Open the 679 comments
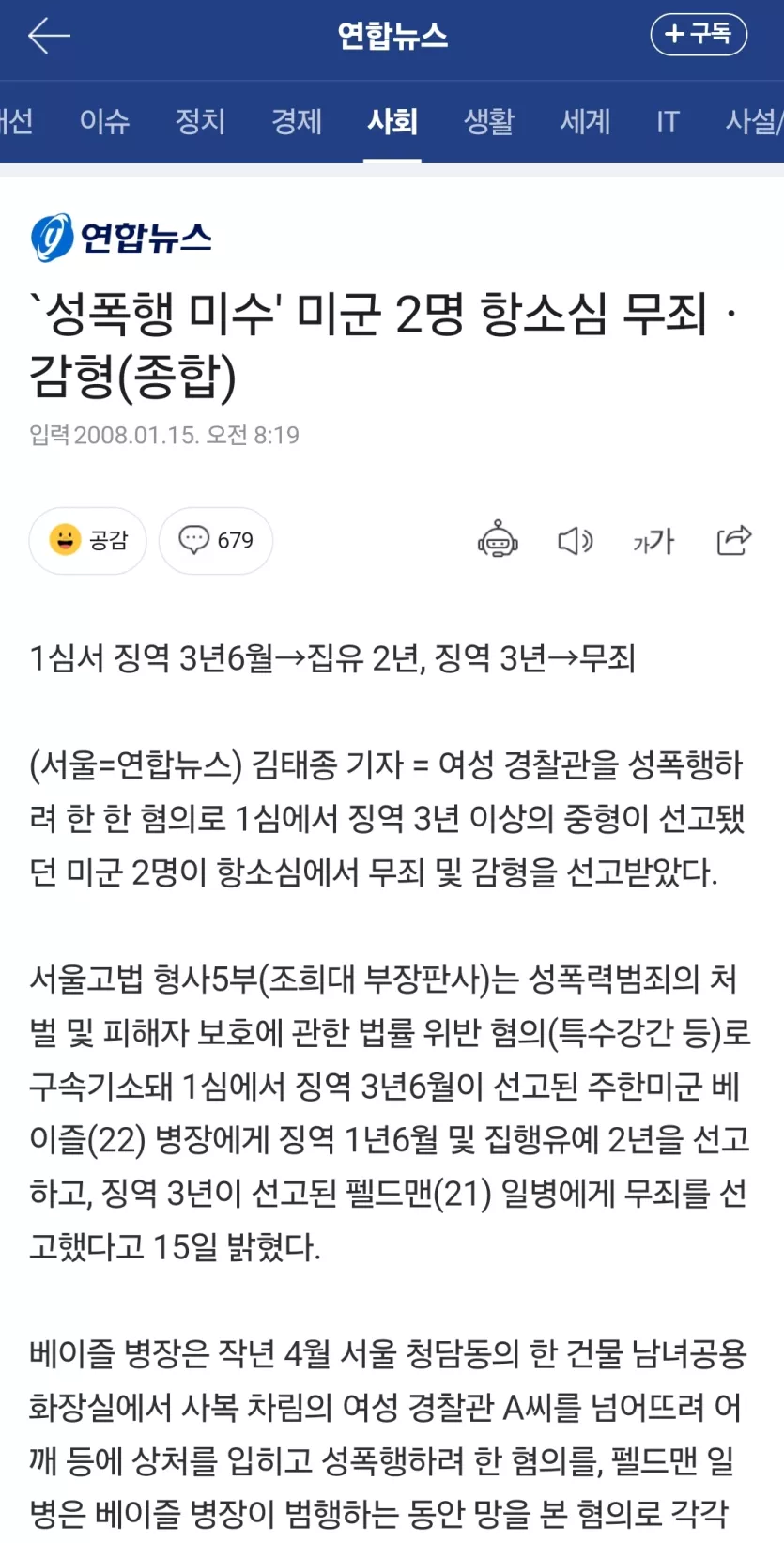Viewport: 784px width, 1543px height. (x=216, y=540)
